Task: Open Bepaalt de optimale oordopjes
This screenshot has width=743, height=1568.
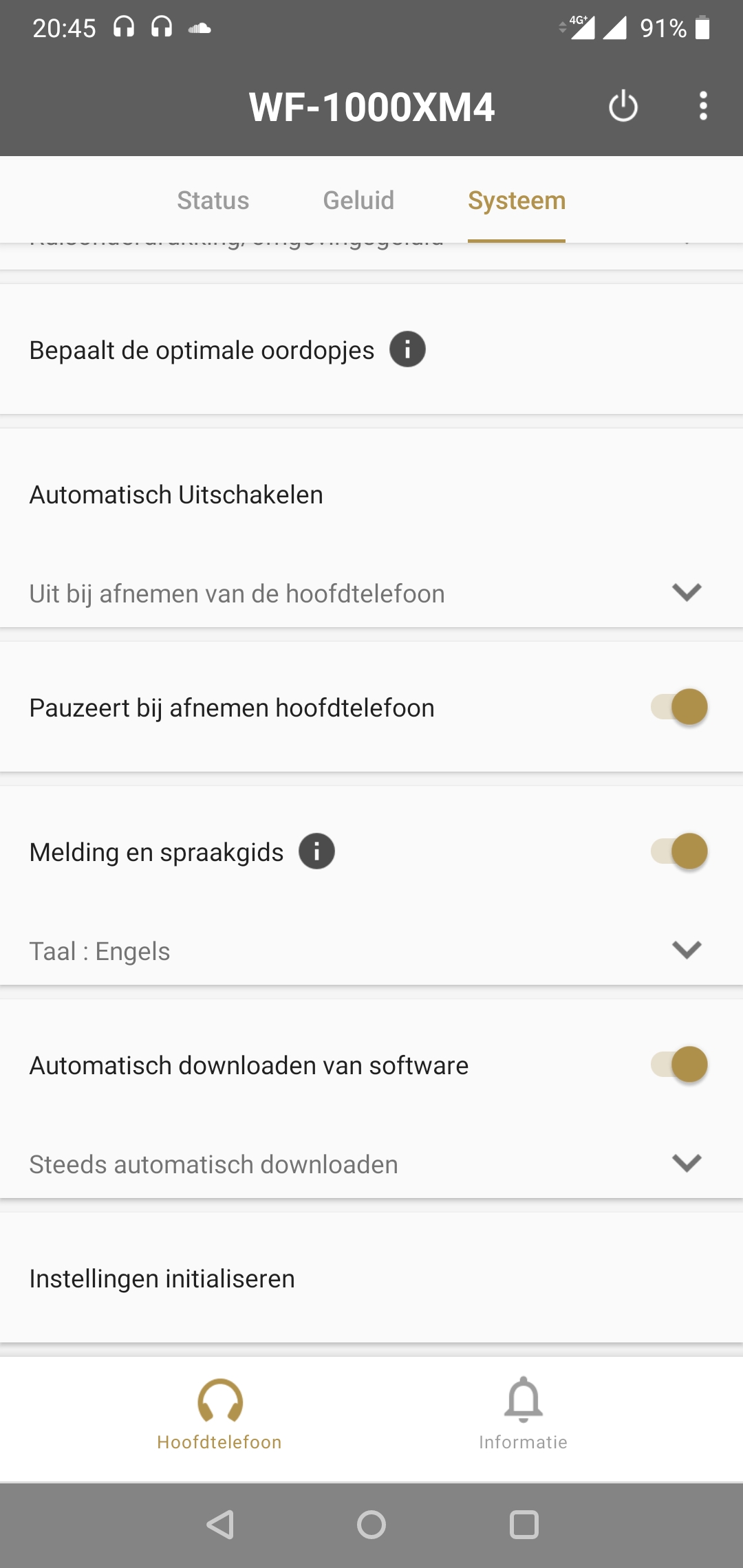Action: click(371, 350)
